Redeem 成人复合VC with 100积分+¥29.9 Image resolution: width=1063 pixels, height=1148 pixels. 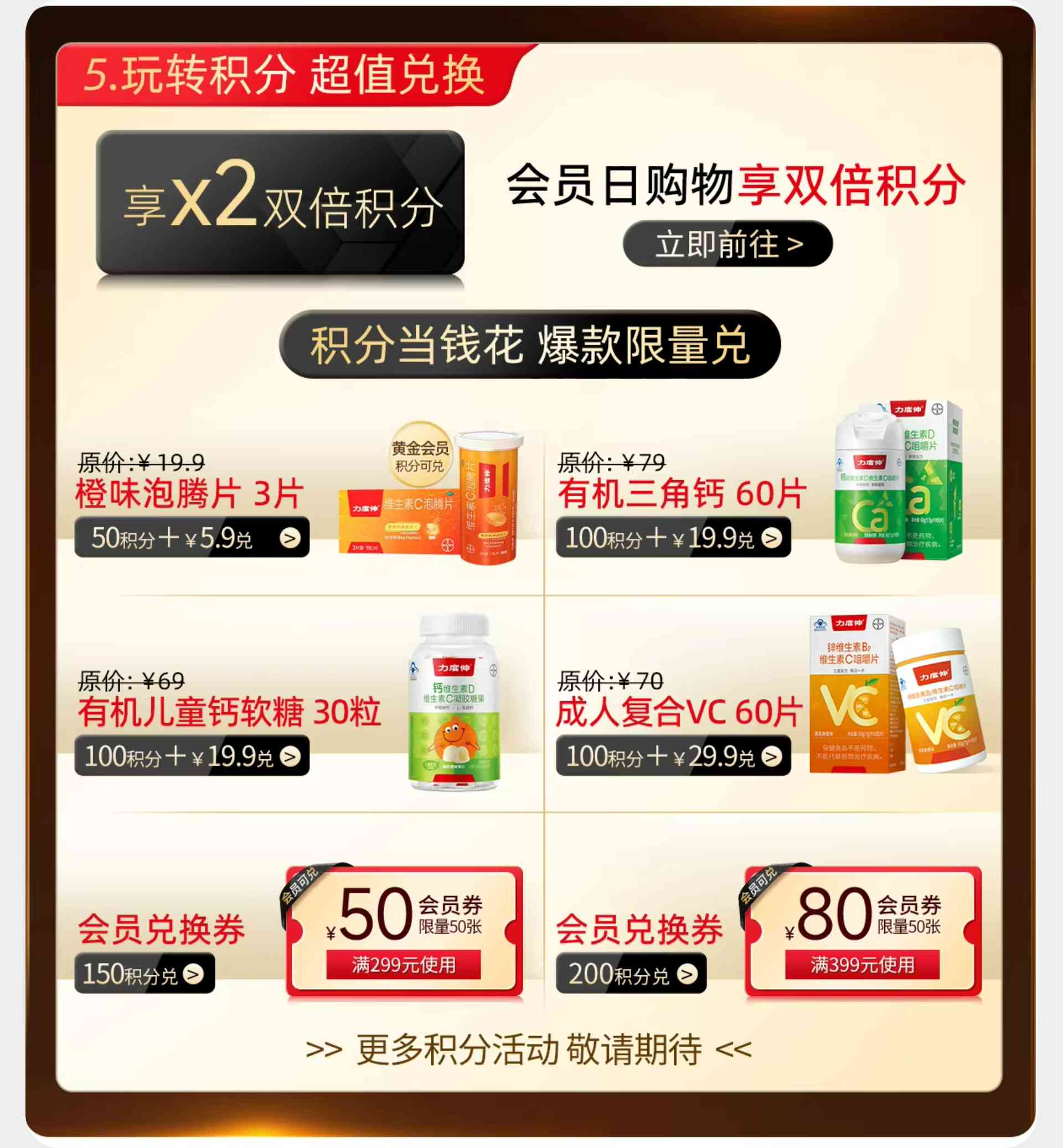tap(673, 755)
